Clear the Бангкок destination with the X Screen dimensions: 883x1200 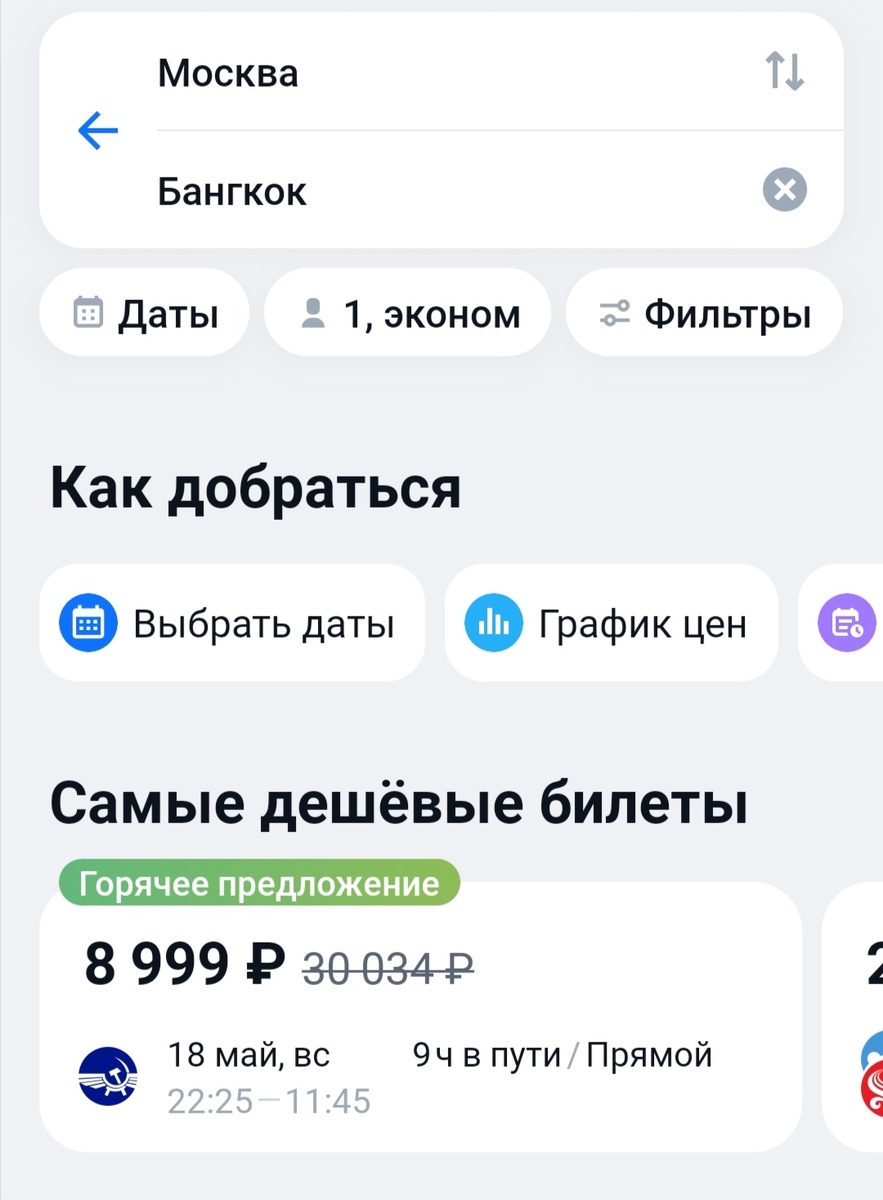click(784, 190)
